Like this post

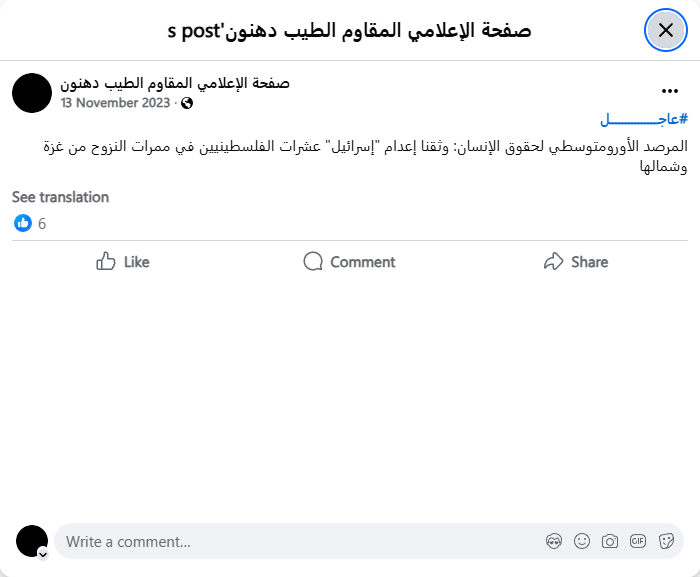pos(123,262)
